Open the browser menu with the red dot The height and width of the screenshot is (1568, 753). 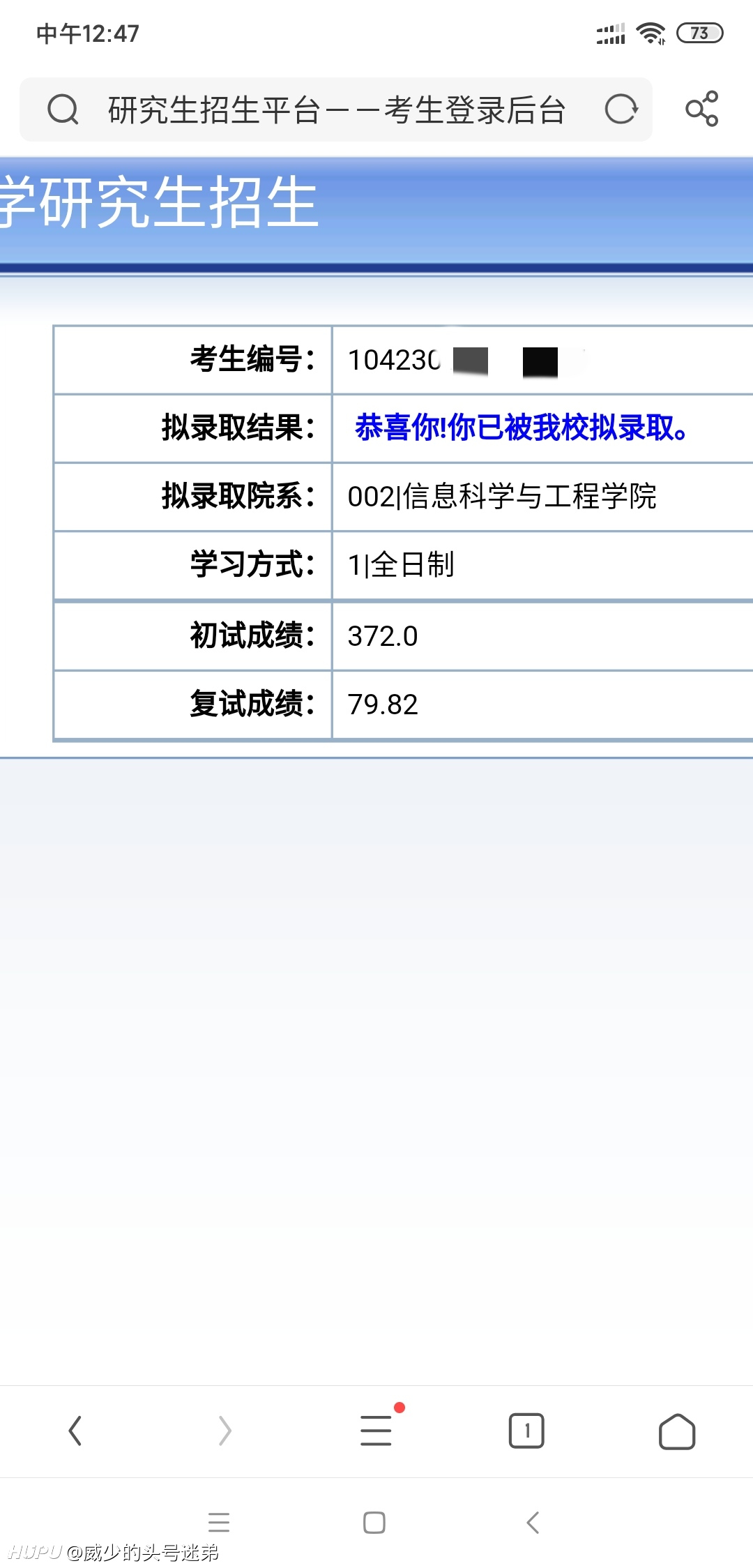pos(376,1430)
